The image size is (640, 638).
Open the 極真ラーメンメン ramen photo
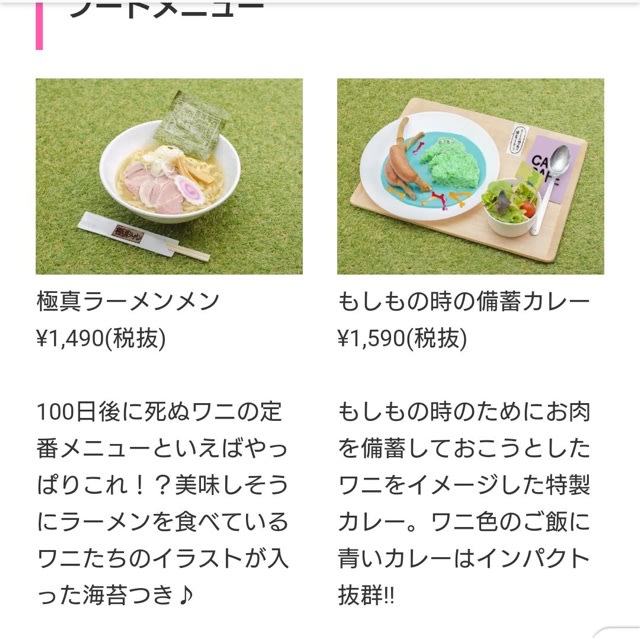click(169, 176)
